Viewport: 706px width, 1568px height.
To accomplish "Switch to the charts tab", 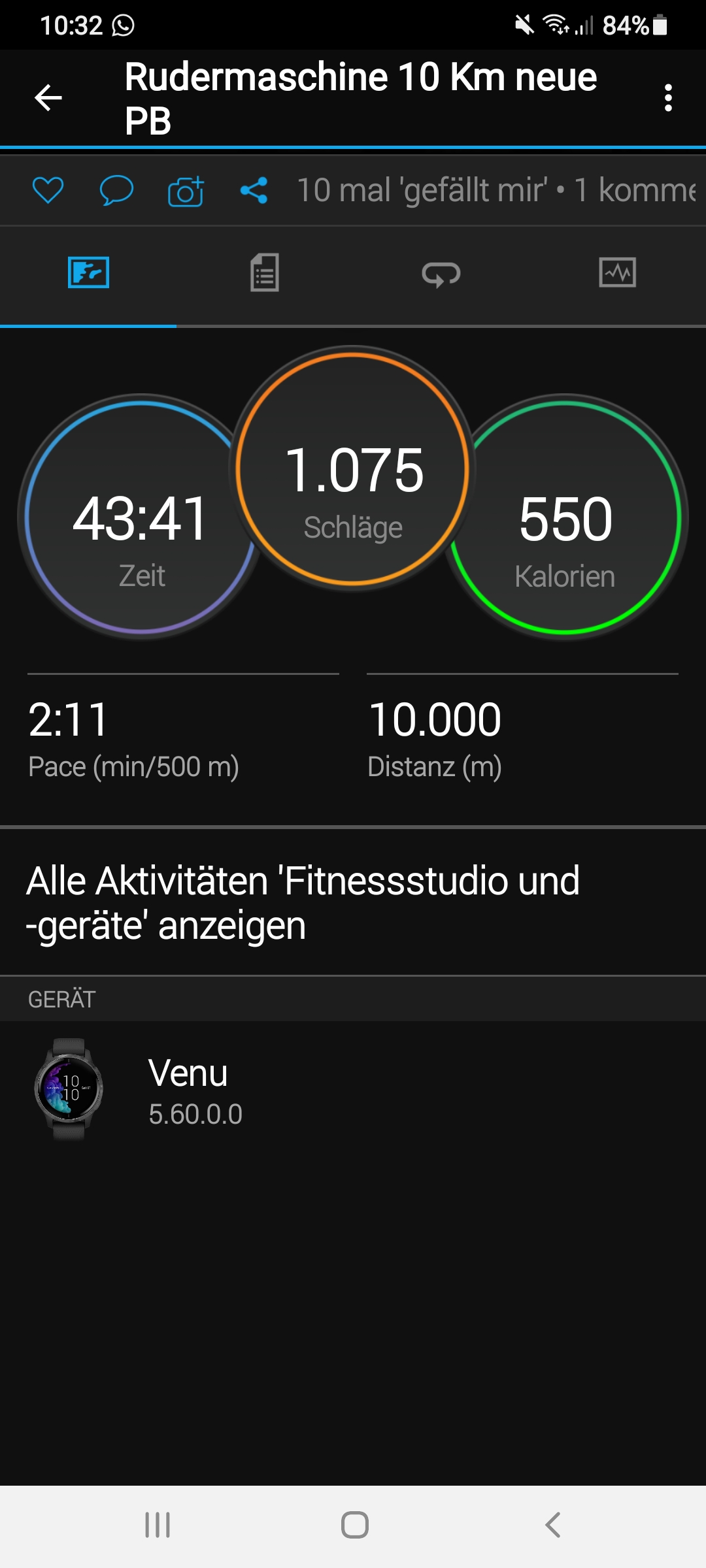I will click(x=617, y=273).
